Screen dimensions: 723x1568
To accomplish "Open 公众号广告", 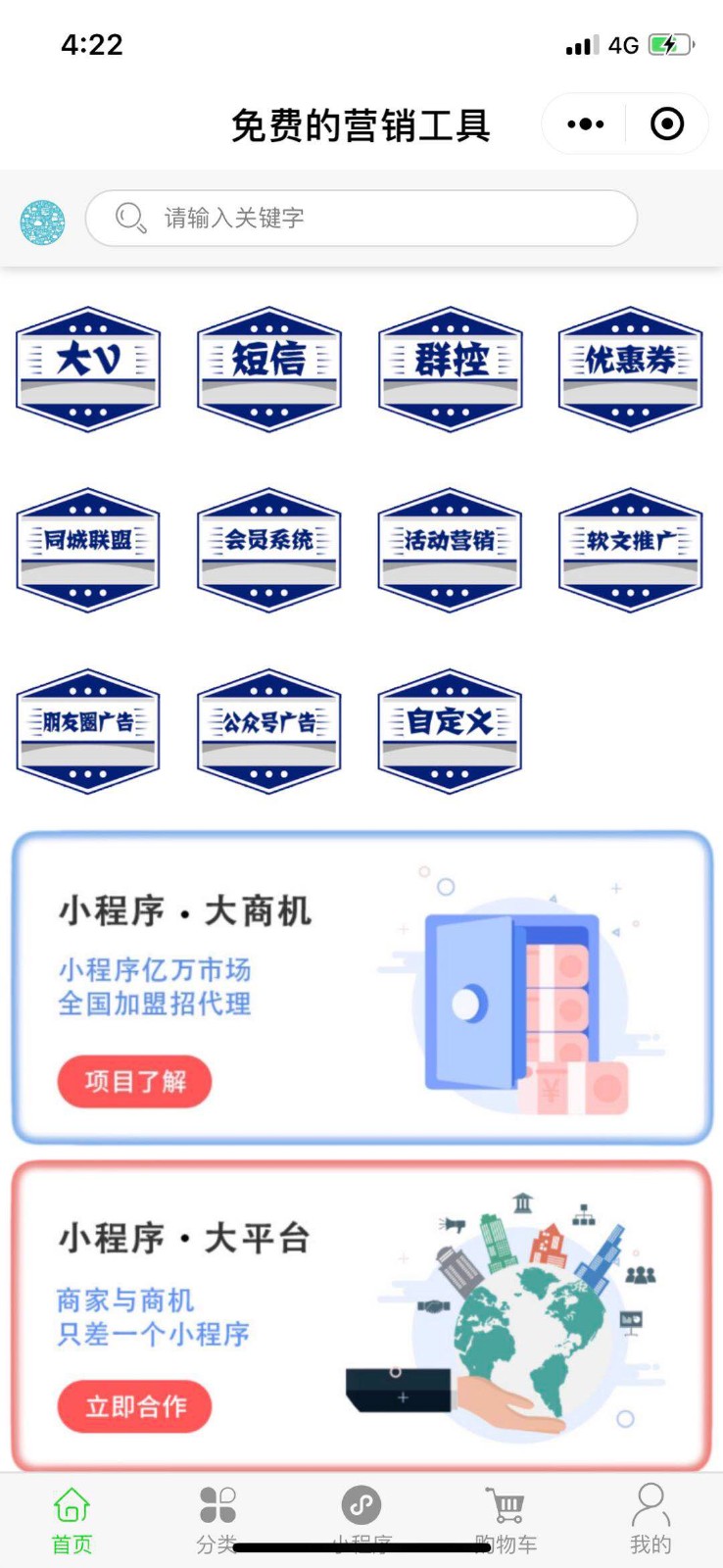I will coord(269,731).
